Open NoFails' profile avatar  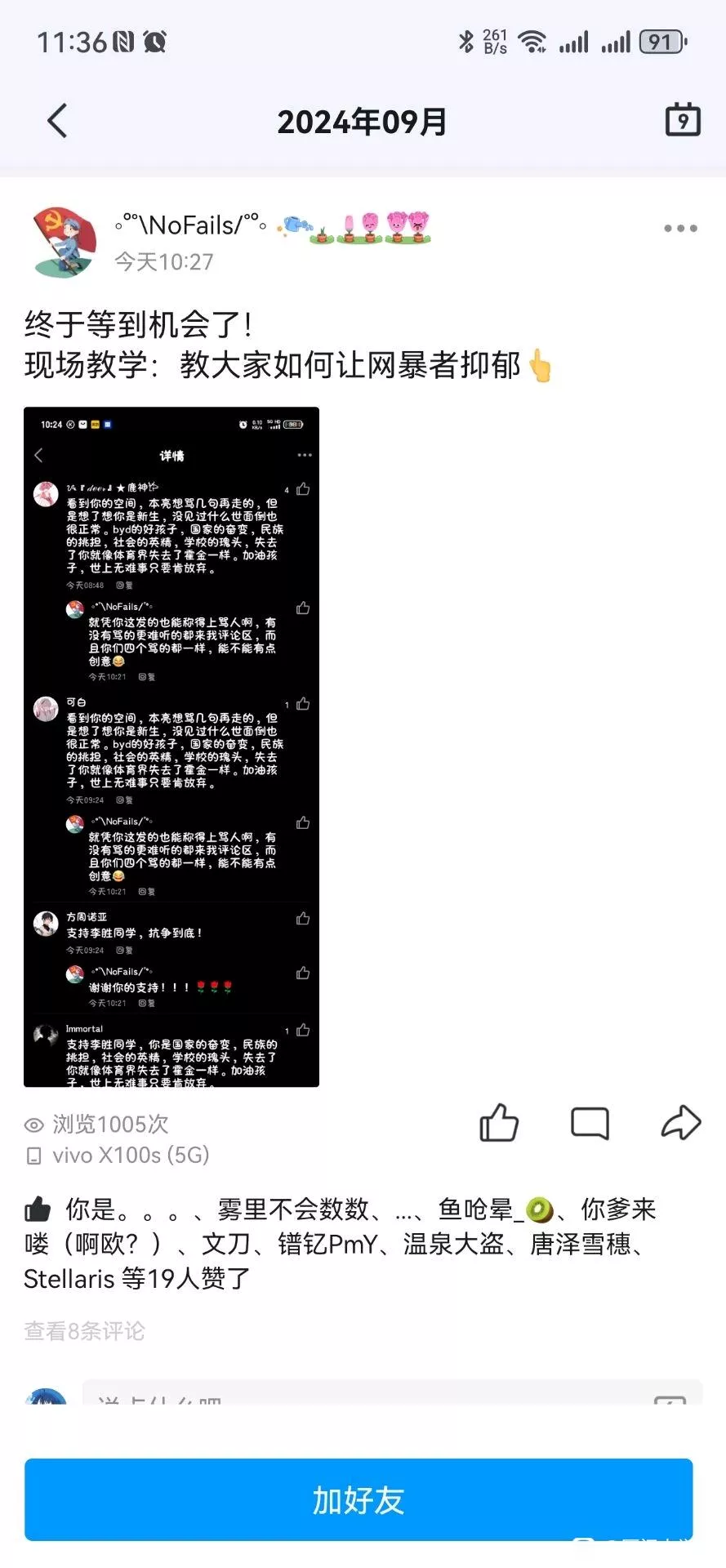[64, 242]
